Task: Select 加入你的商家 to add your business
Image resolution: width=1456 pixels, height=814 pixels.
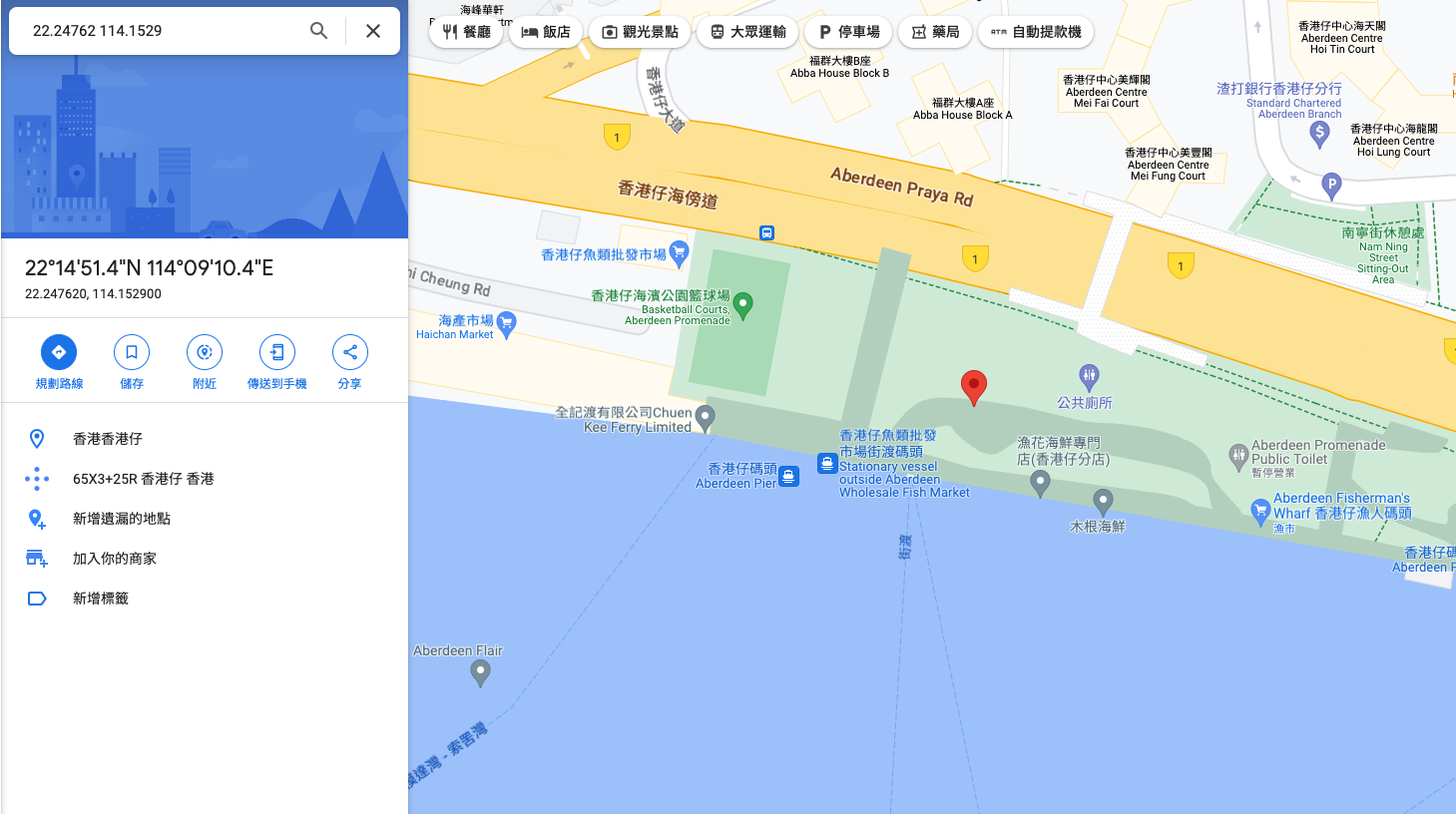Action: point(114,559)
